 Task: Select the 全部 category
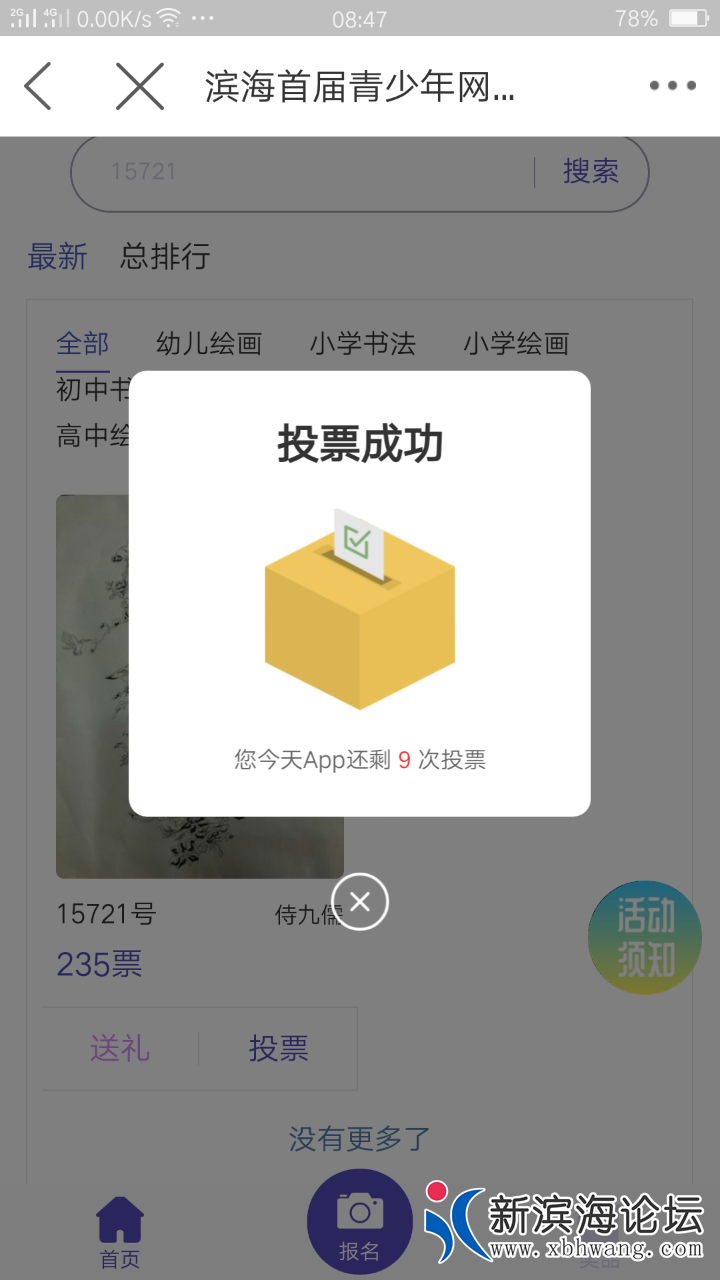[x=82, y=344]
